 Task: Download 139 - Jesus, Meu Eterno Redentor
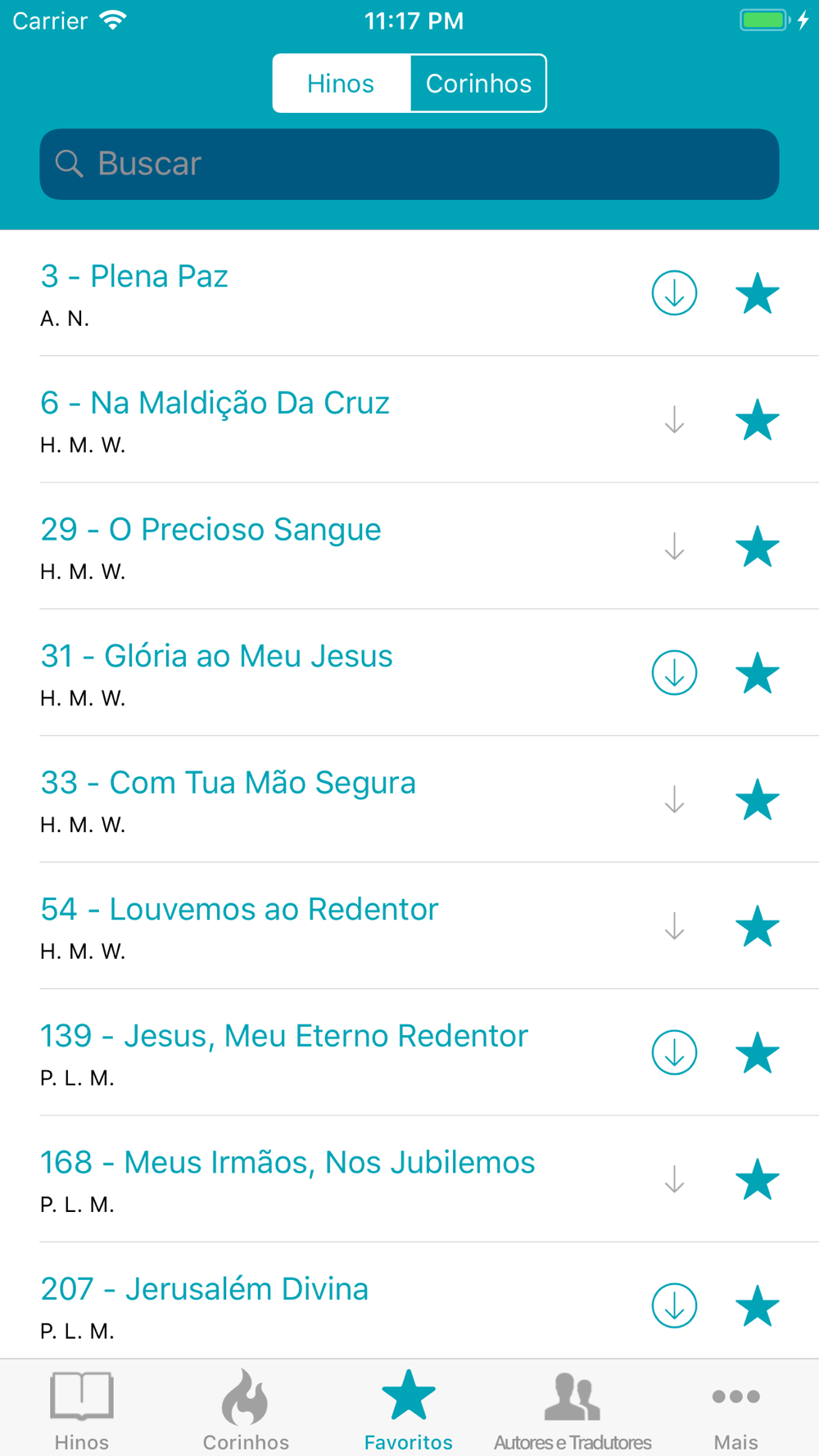(x=674, y=1053)
